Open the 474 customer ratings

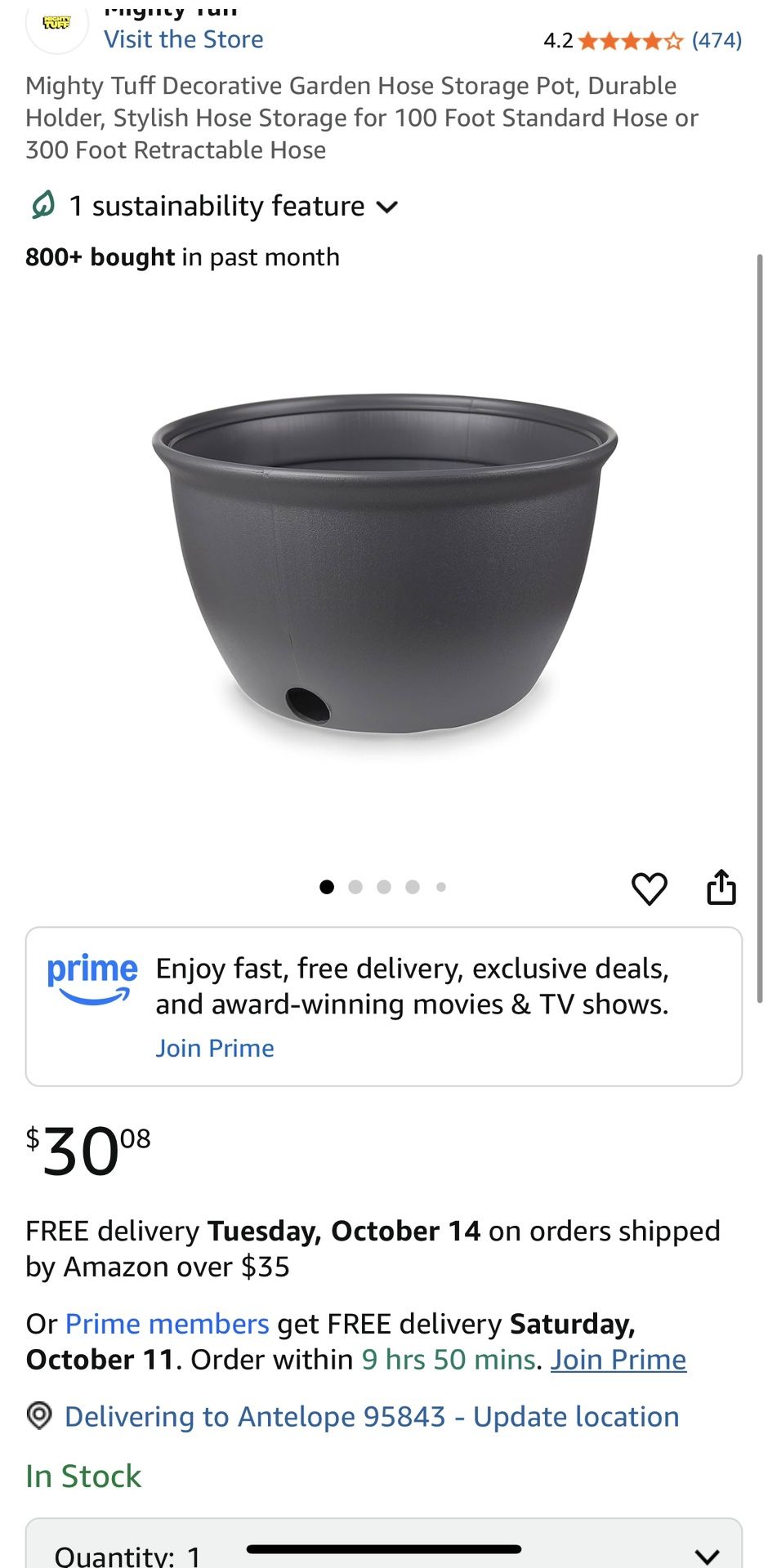716,40
